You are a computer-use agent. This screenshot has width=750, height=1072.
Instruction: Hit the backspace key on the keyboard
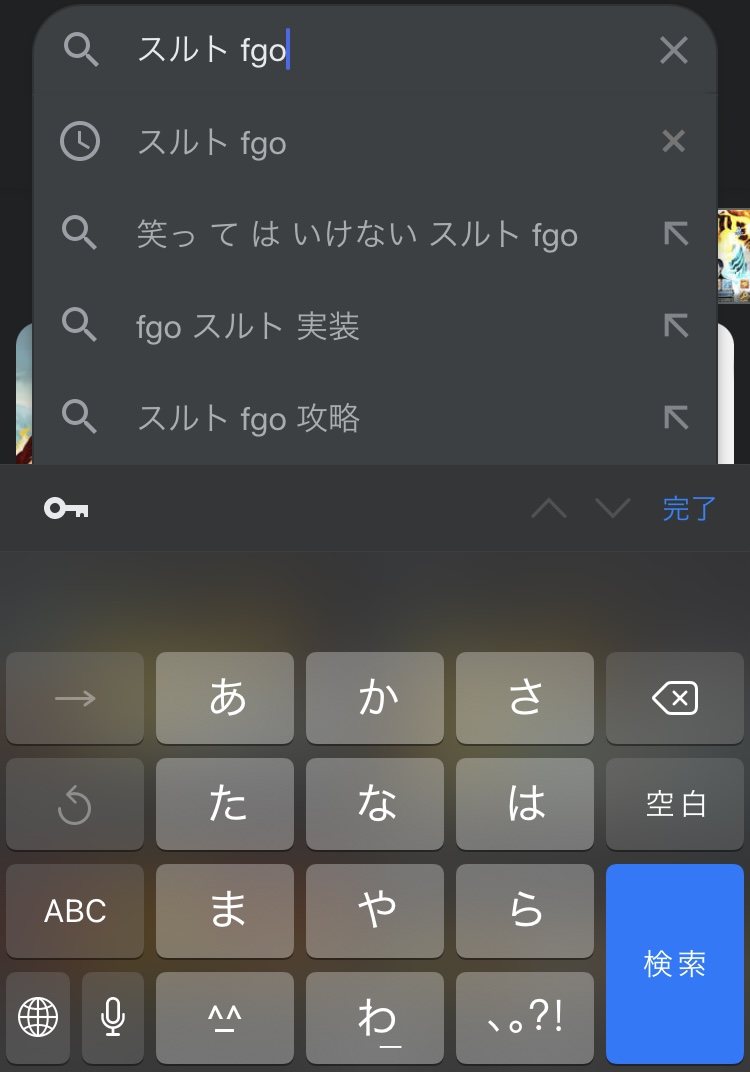[x=675, y=698]
